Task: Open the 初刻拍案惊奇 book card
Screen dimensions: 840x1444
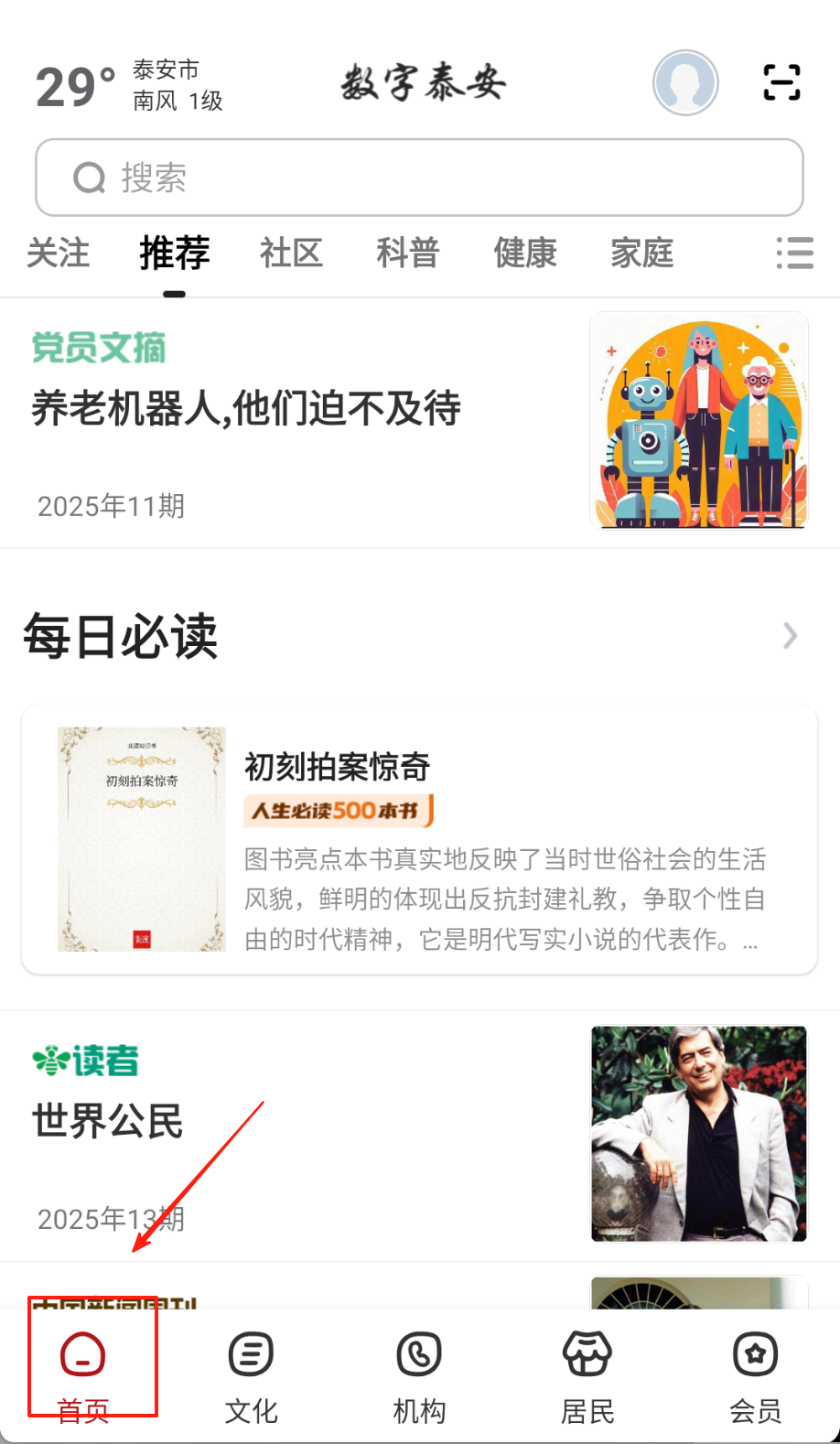Action: 419,839
